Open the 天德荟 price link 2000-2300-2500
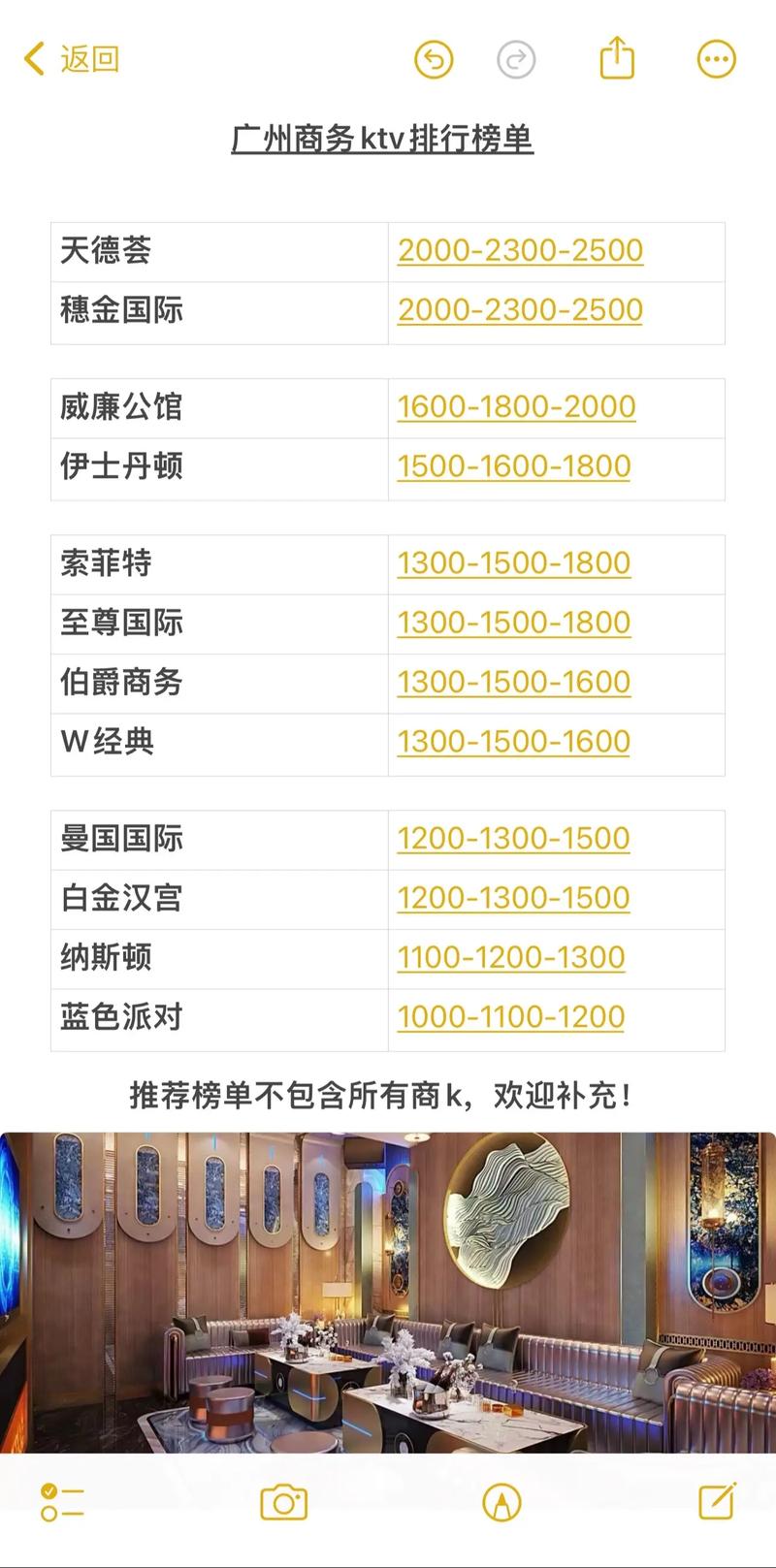Viewport: 776px width, 1568px height. coord(520,250)
